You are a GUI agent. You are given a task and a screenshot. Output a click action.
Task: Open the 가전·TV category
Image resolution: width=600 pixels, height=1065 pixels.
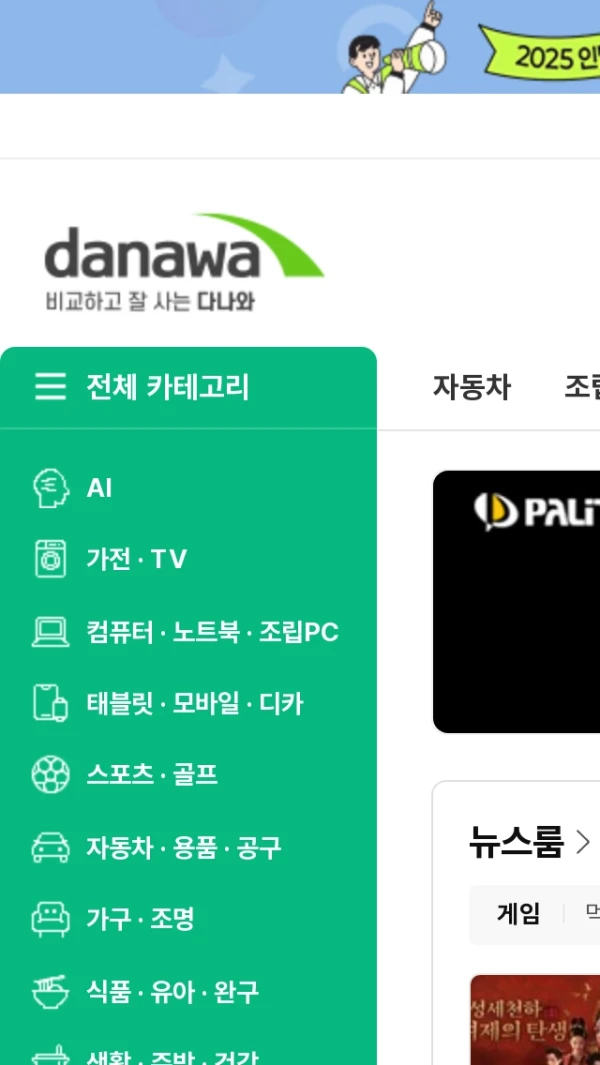point(136,559)
